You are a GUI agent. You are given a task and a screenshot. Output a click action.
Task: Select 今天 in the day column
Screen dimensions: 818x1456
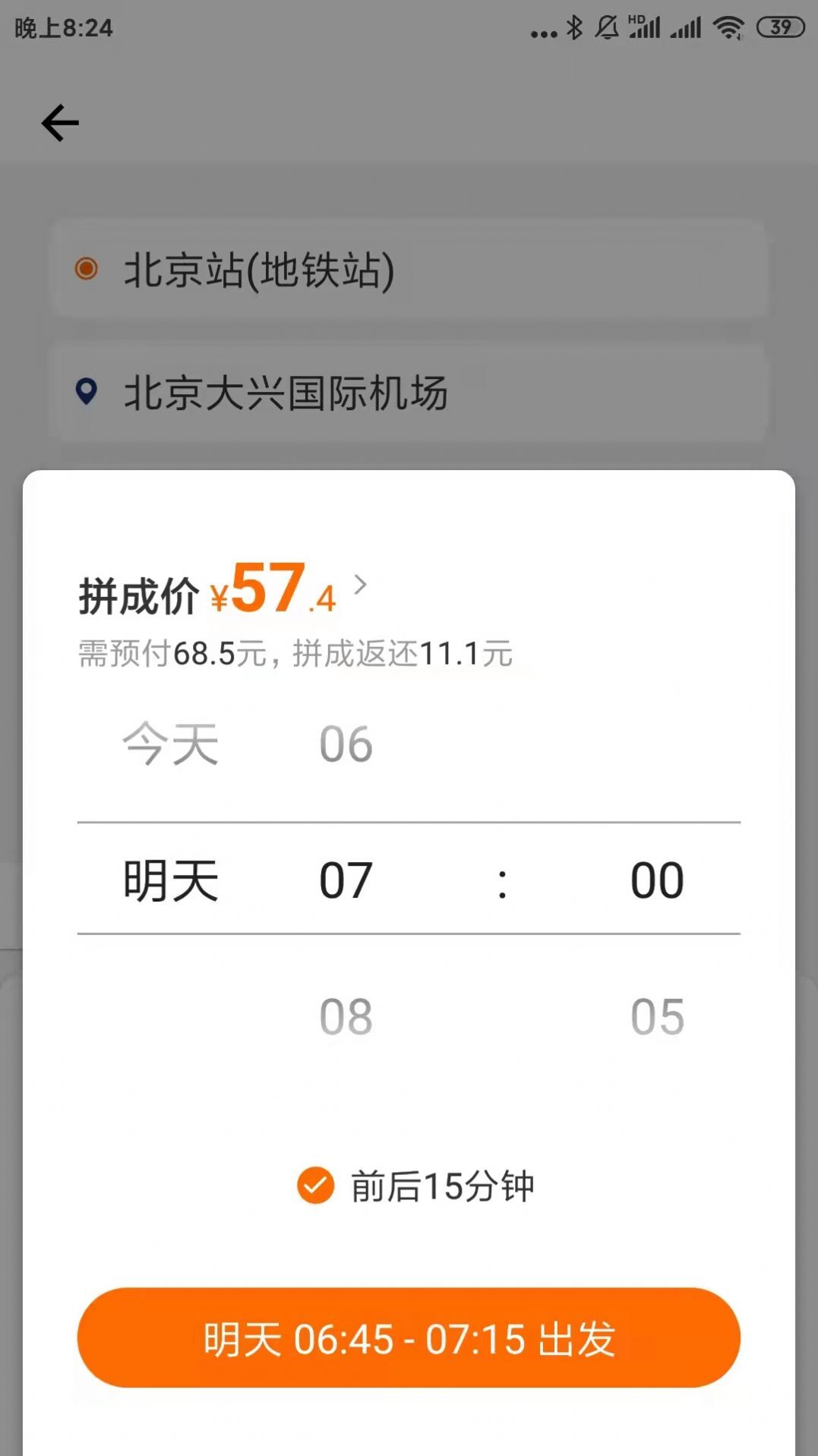pos(170,743)
